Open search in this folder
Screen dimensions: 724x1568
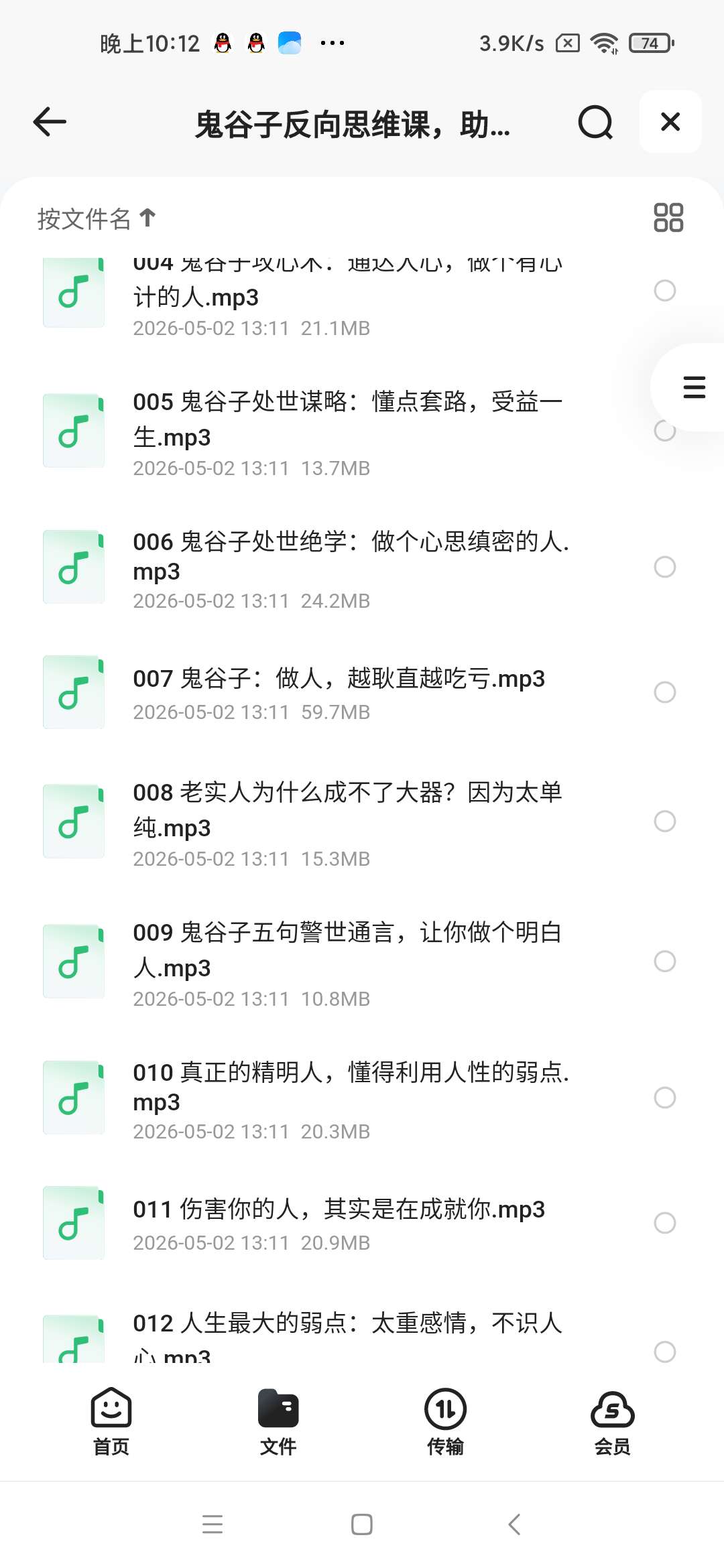pyautogui.click(x=595, y=122)
